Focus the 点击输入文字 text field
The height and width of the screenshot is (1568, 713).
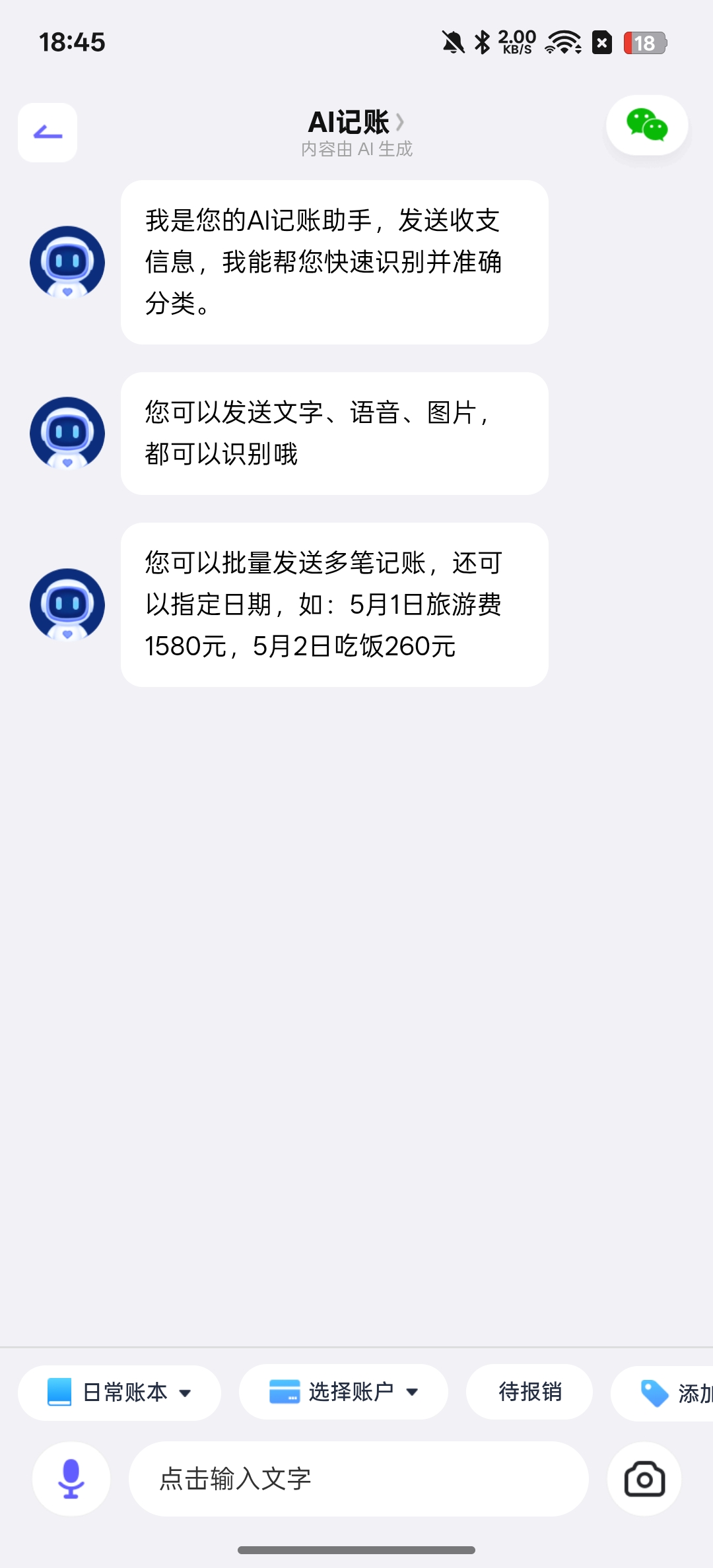[x=358, y=1479]
